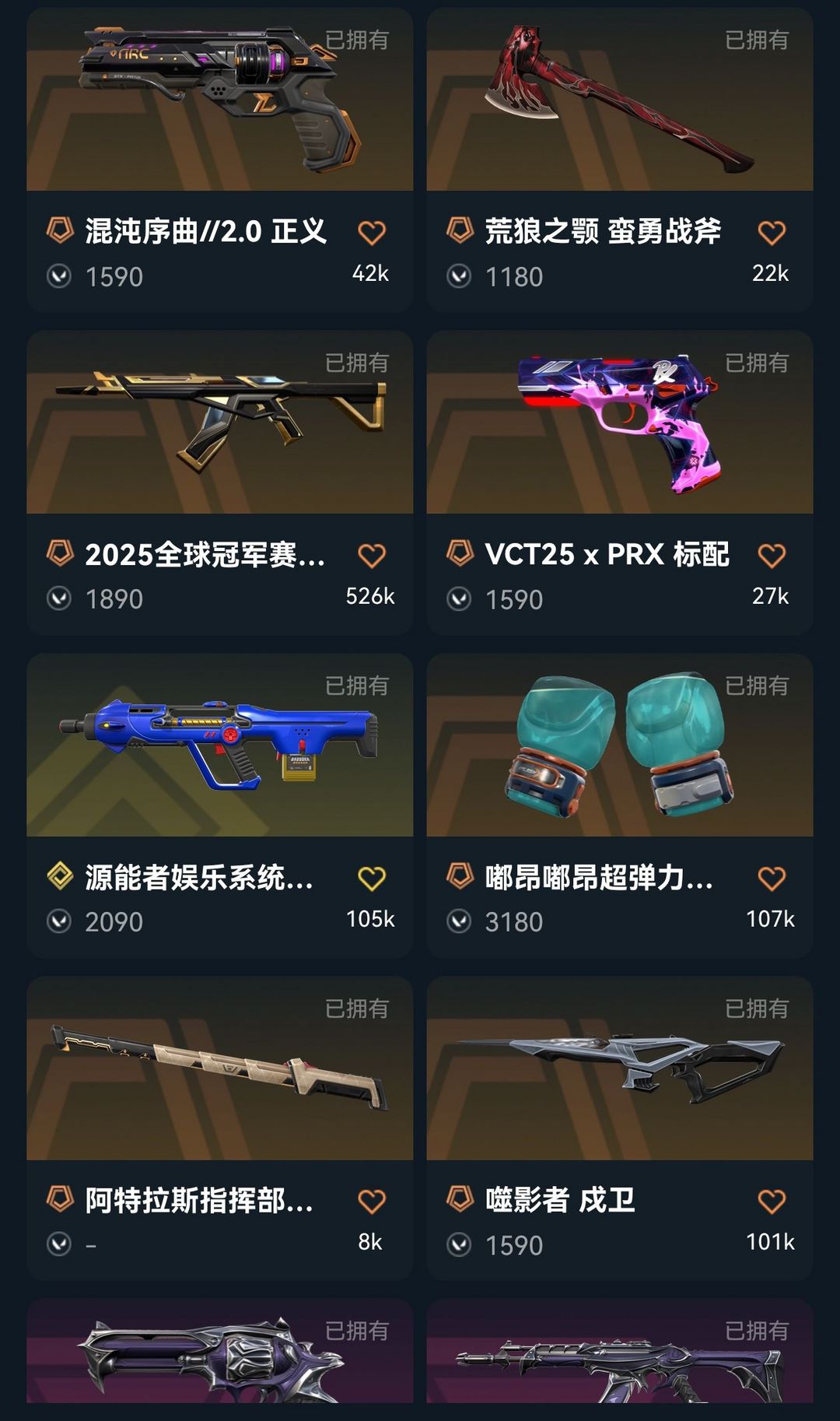The width and height of the screenshot is (840, 1421).
Task: Favorite the 荒狼之颚 蛮勇战斧 axe
Action: pyautogui.click(x=772, y=231)
